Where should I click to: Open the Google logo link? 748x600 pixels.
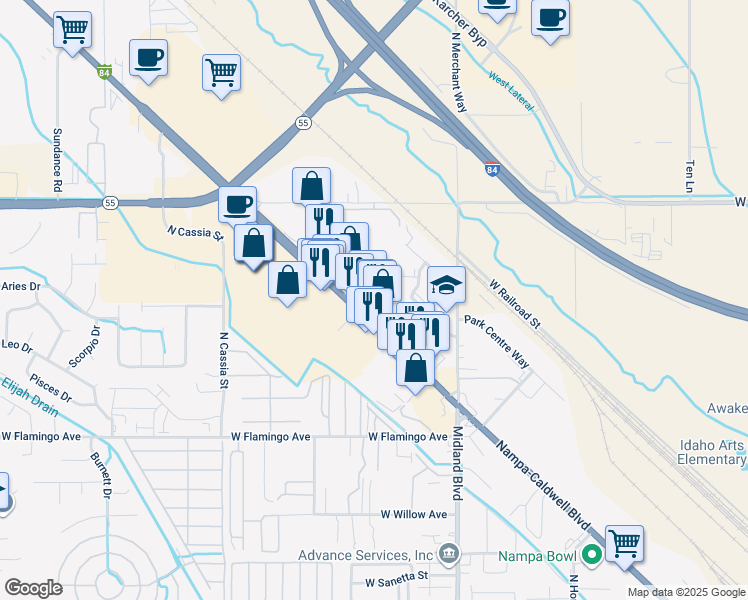click(33, 588)
